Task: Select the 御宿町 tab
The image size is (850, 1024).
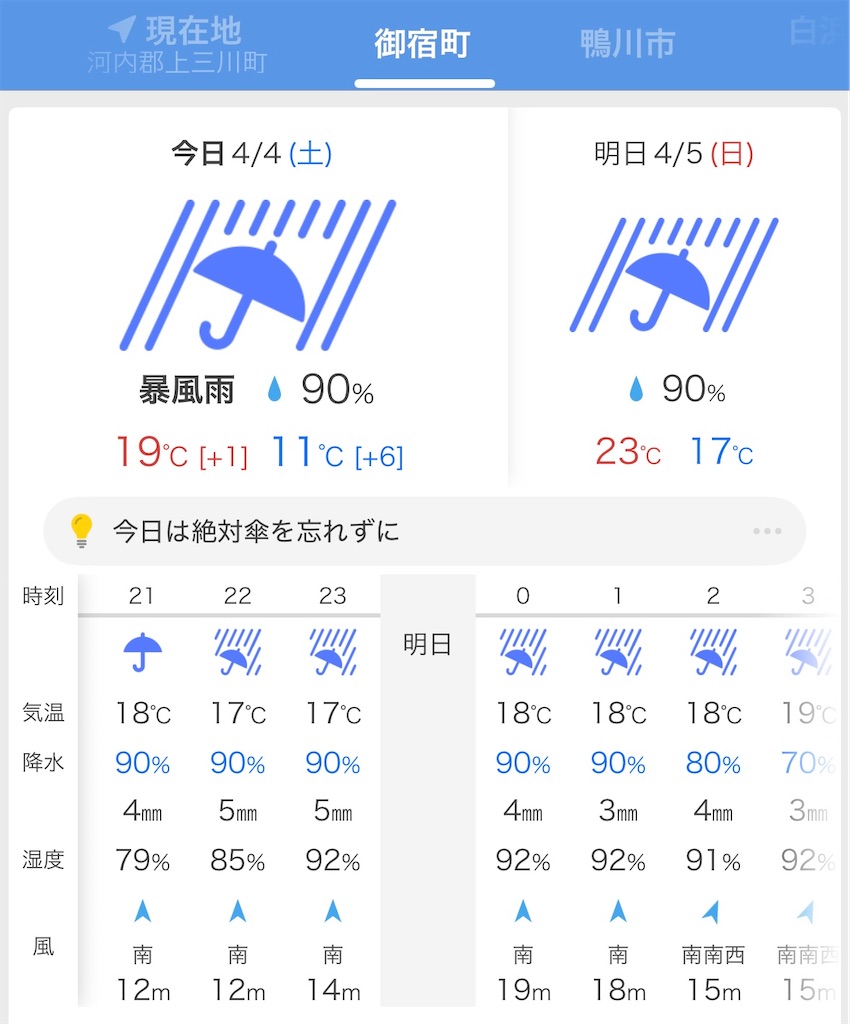Action: coord(422,44)
